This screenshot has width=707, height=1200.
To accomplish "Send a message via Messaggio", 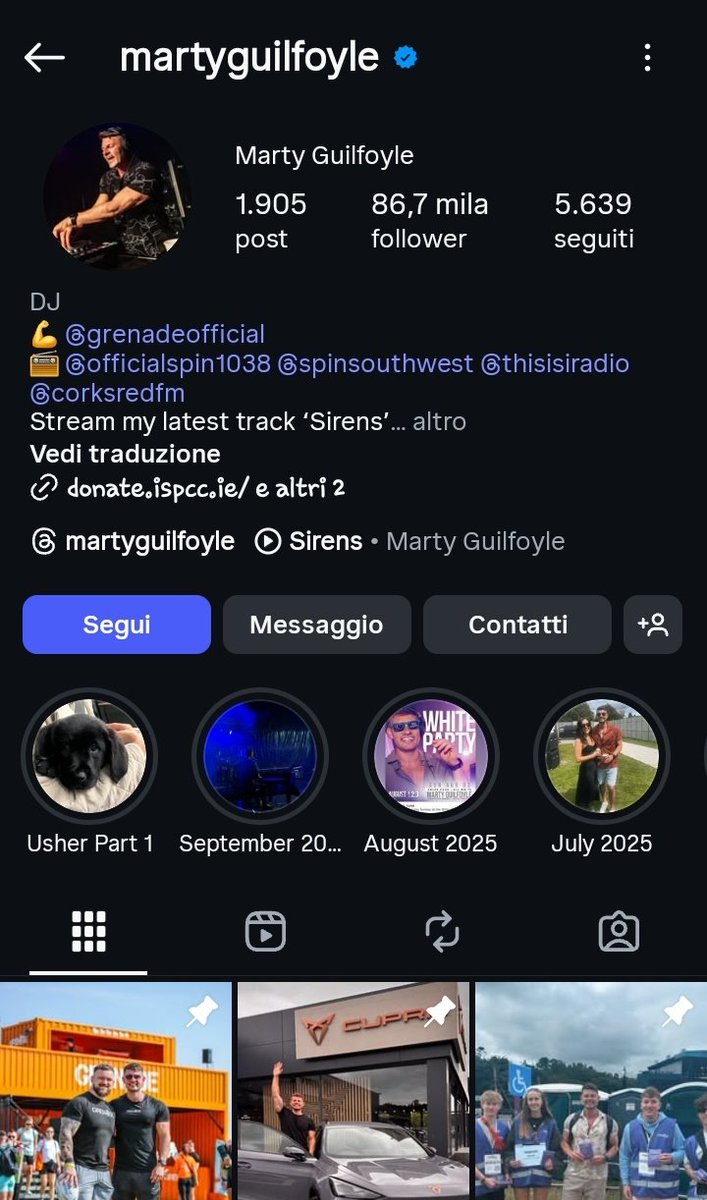I will point(316,624).
